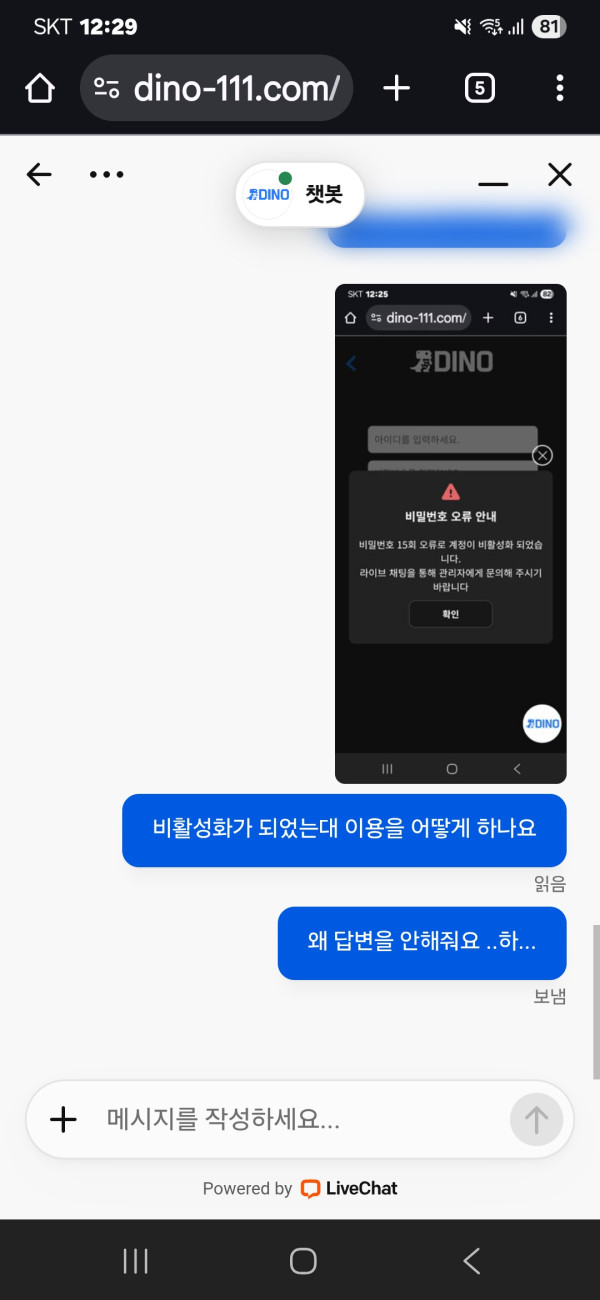Viewport: 600px width, 1300px height.
Task: Open the sent screenshot image
Action: coord(450,533)
